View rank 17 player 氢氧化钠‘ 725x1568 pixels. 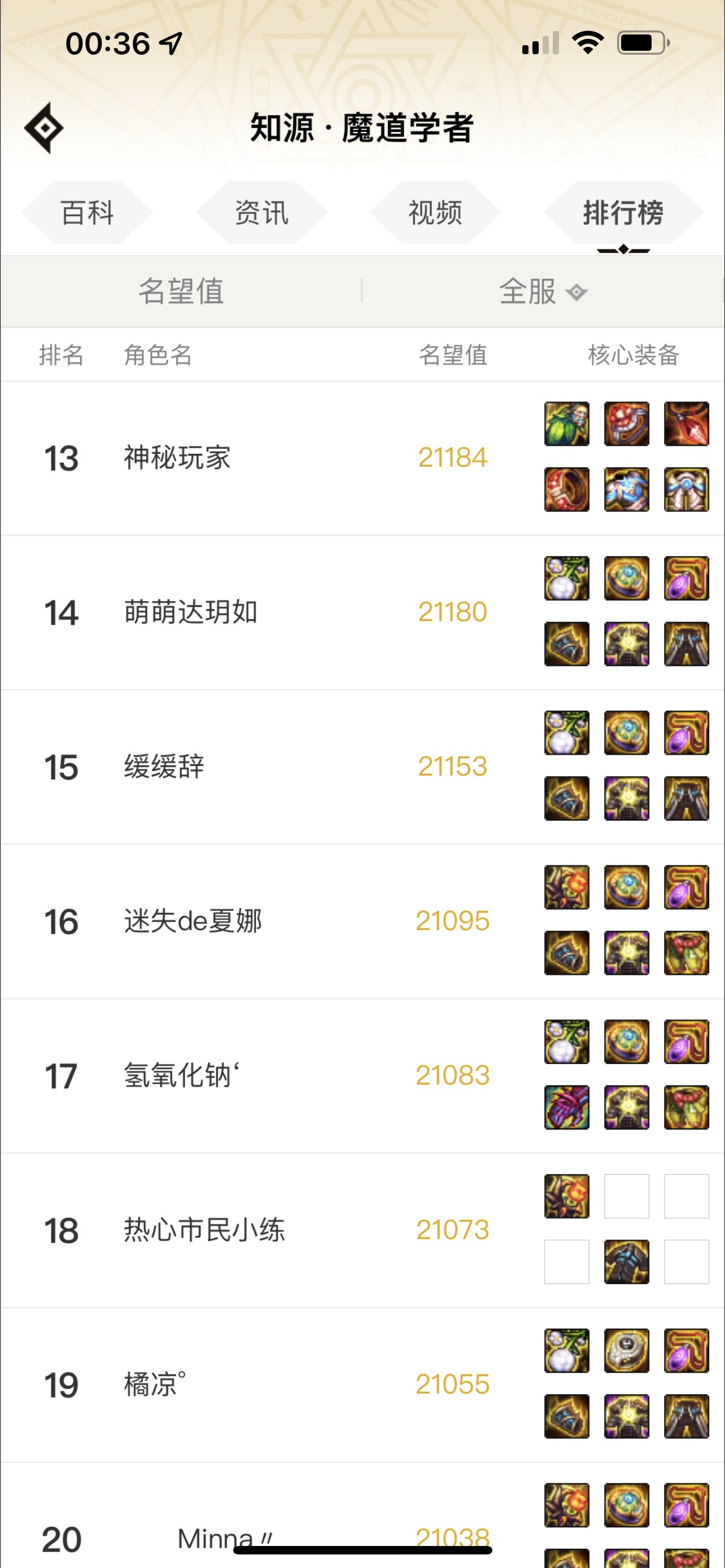point(181,1076)
